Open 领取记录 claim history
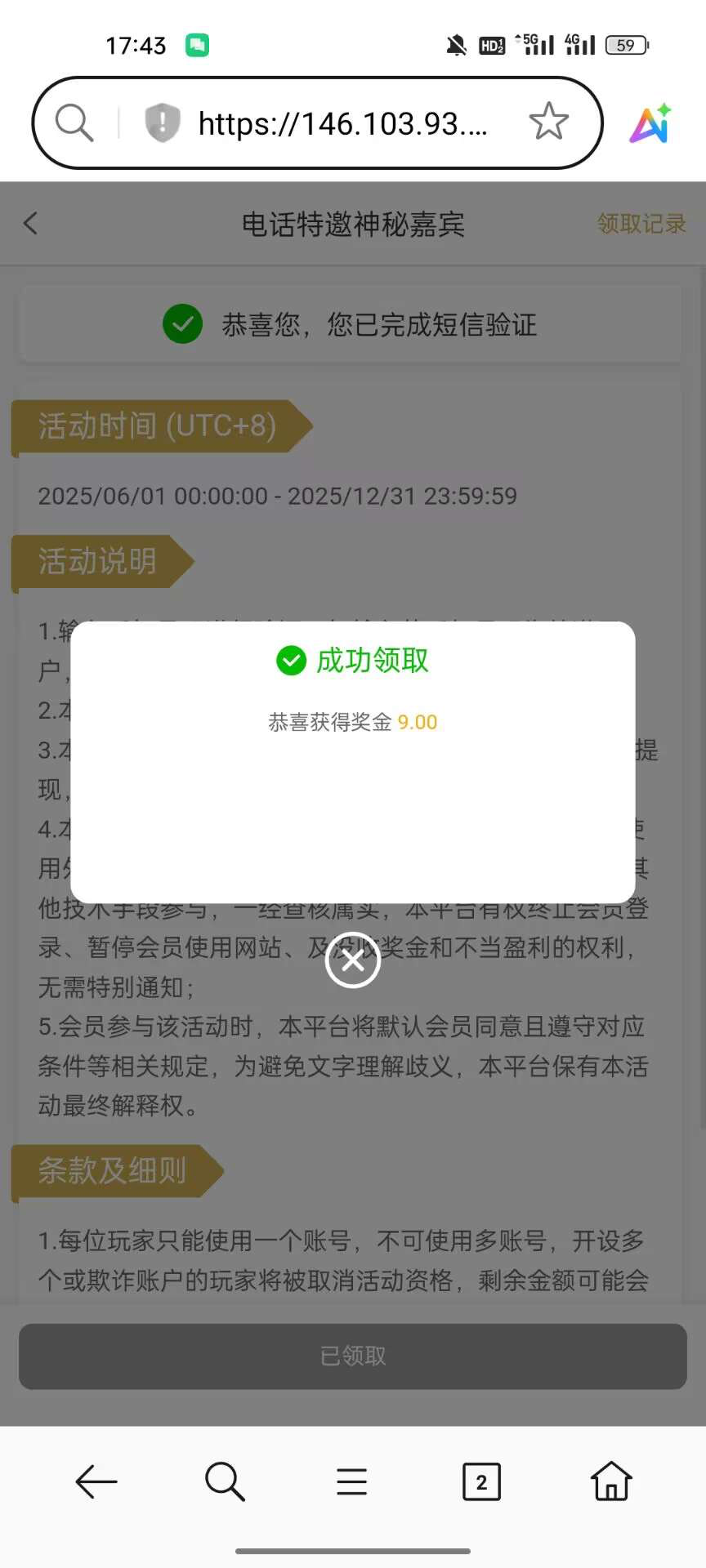The image size is (706, 1568). (641, 223)
